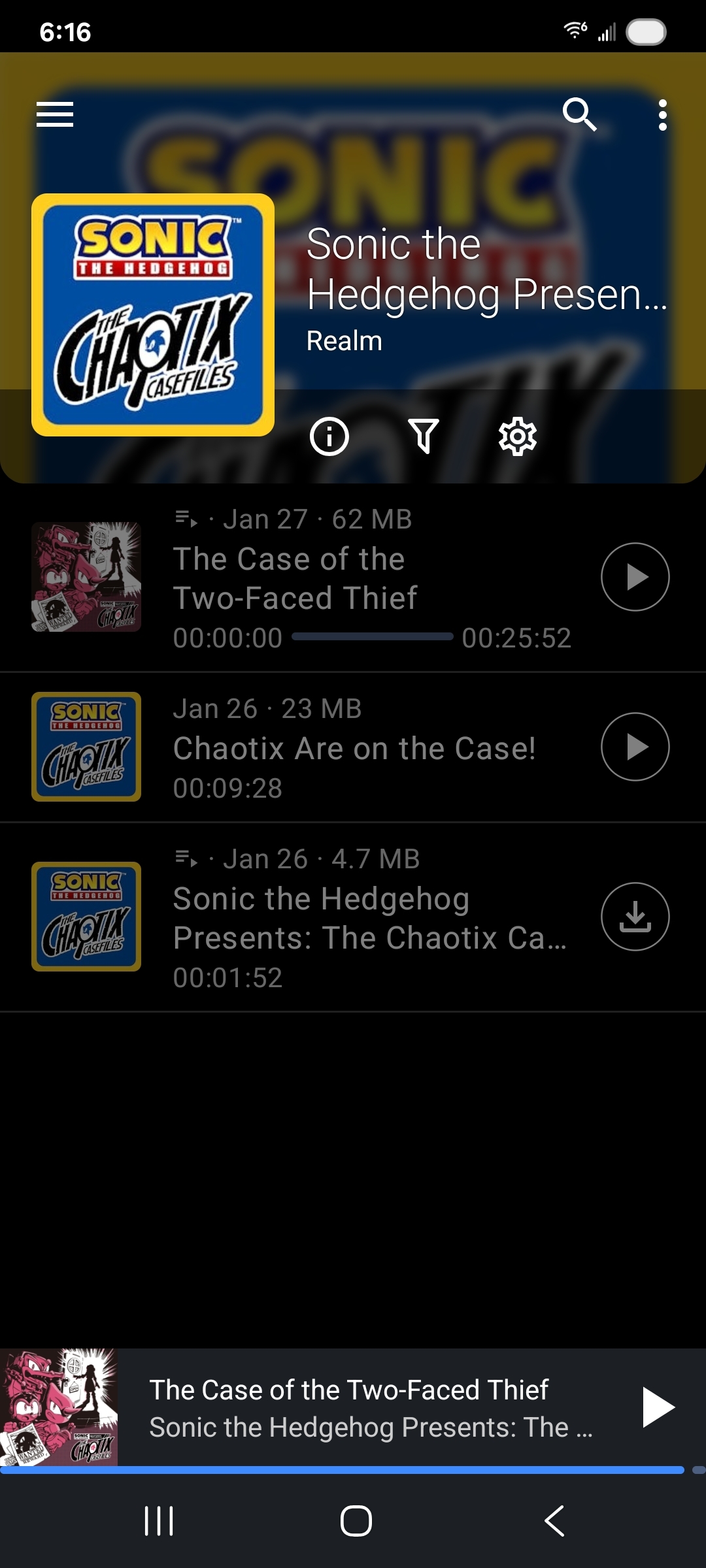Play Chaotix Are on the Case!

635,747
